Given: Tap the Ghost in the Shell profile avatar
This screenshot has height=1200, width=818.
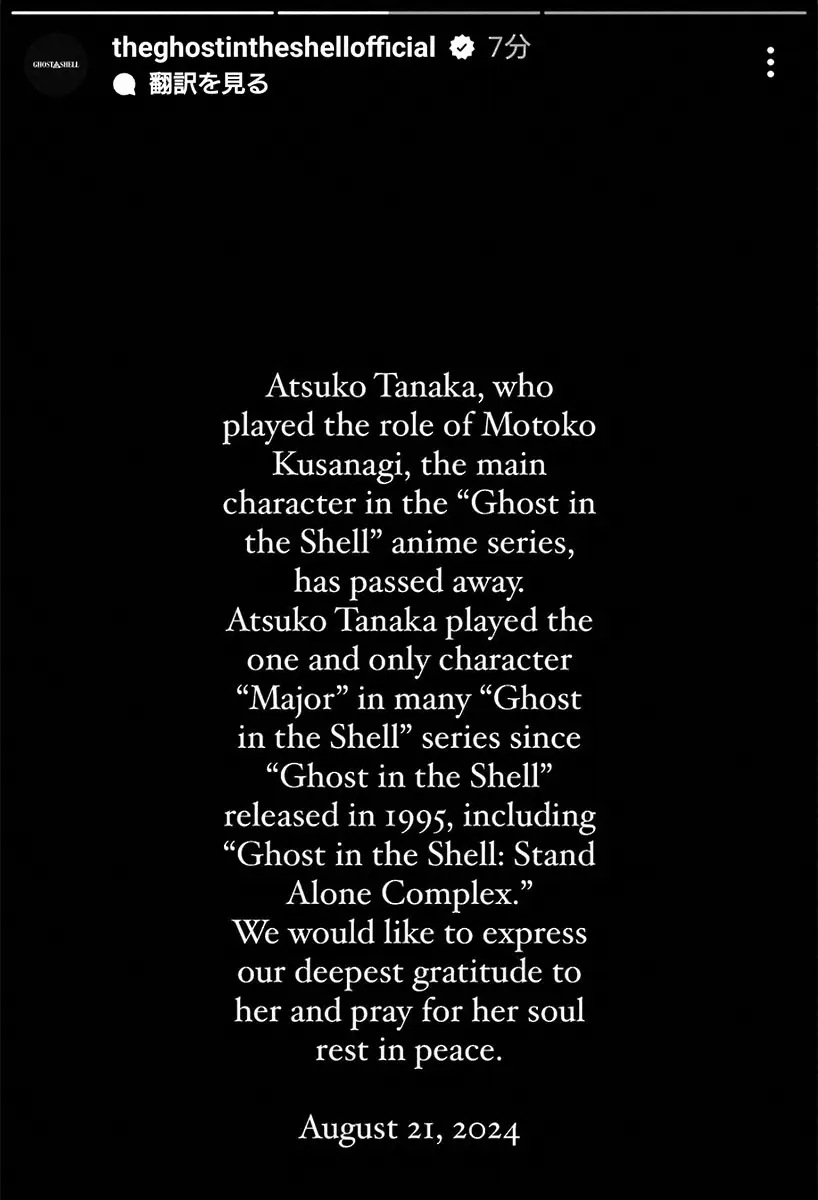Looking at the screenshot, I should click(x=56, y=64).
